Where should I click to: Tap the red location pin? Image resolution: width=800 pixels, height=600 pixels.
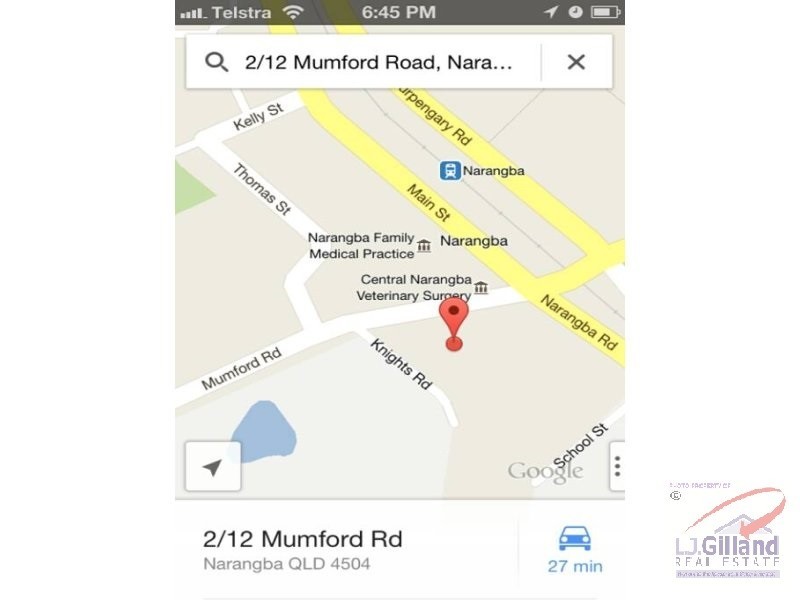pyautogui.click(x=455, y=320)
